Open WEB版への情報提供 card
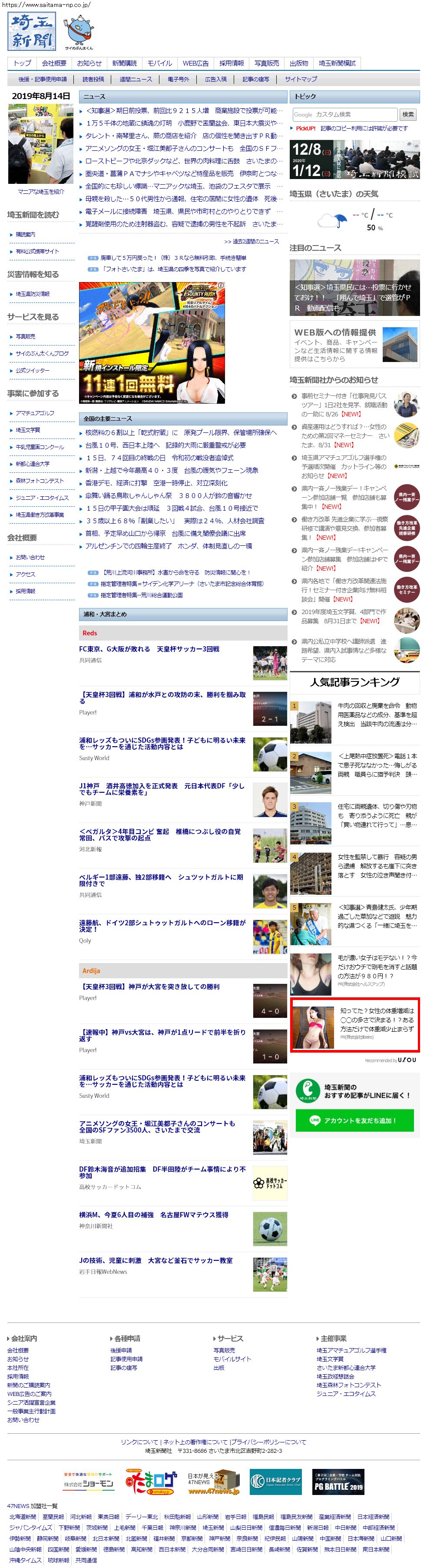Screen dimensions: 427x1568 click(x=354, y=345)
